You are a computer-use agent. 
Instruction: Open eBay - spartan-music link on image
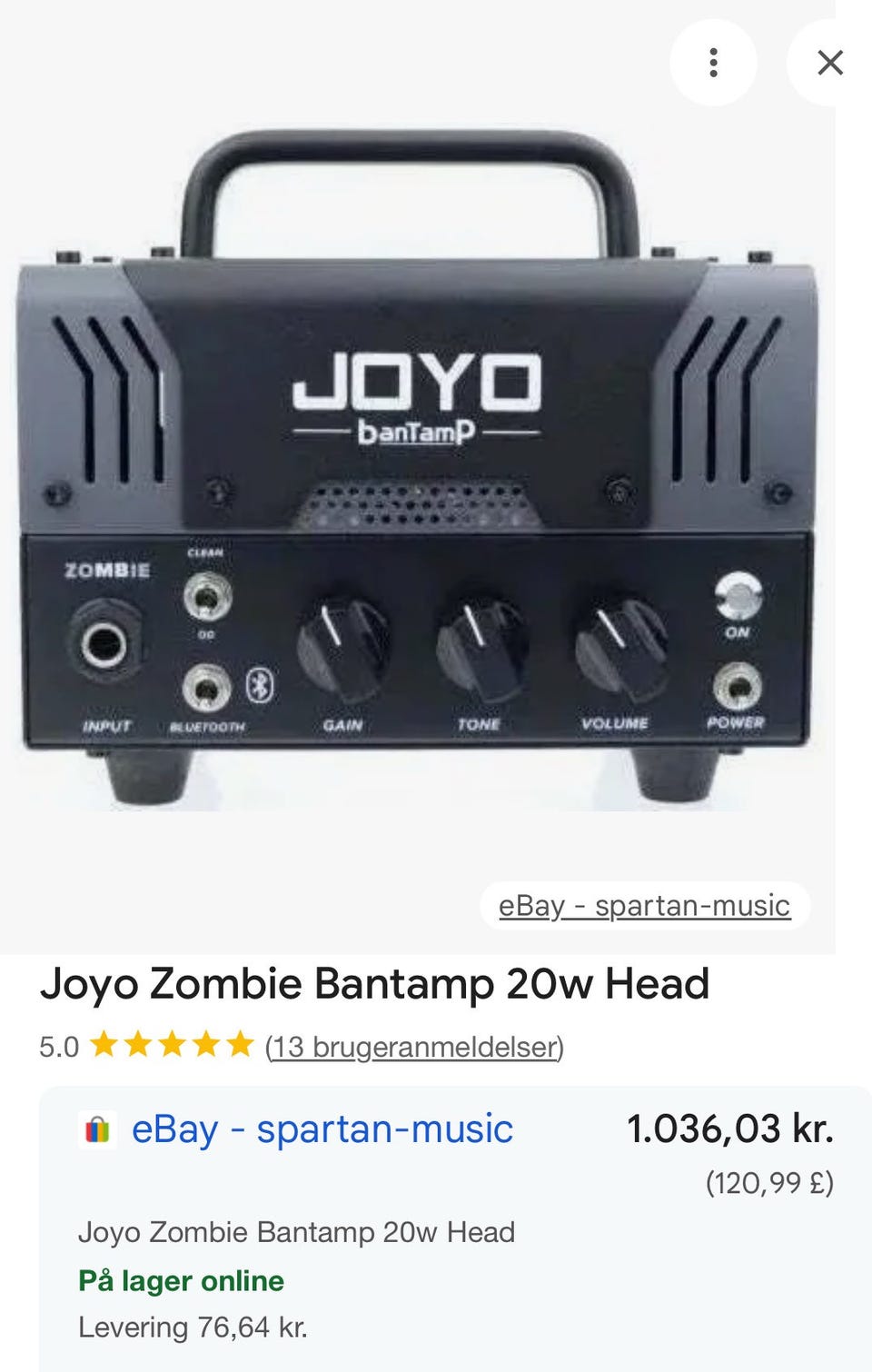point(644,906)
